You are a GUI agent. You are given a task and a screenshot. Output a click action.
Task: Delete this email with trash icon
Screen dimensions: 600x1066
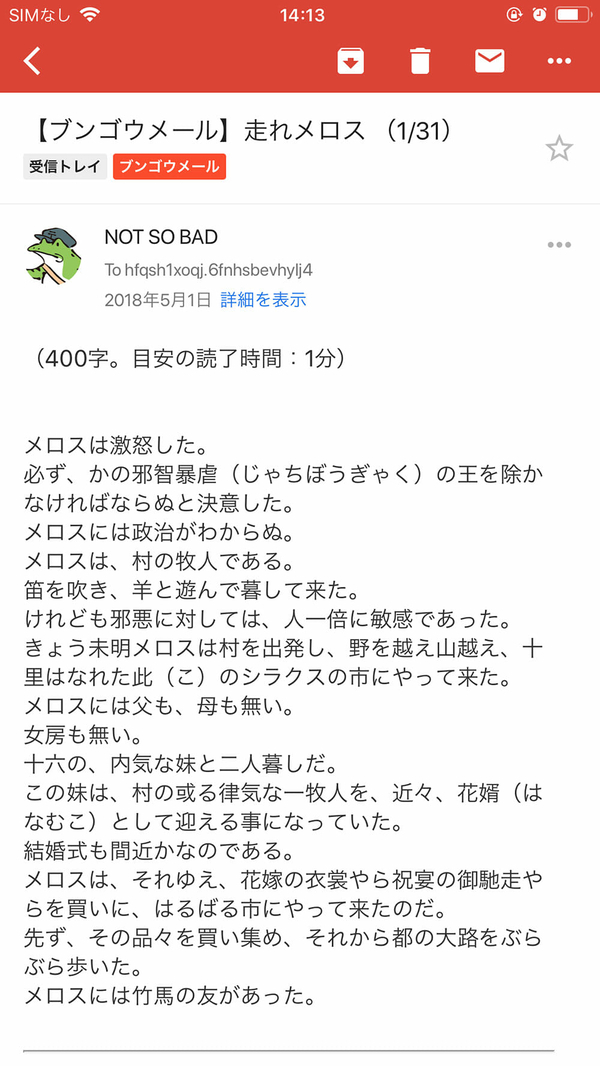pos(420,62)
